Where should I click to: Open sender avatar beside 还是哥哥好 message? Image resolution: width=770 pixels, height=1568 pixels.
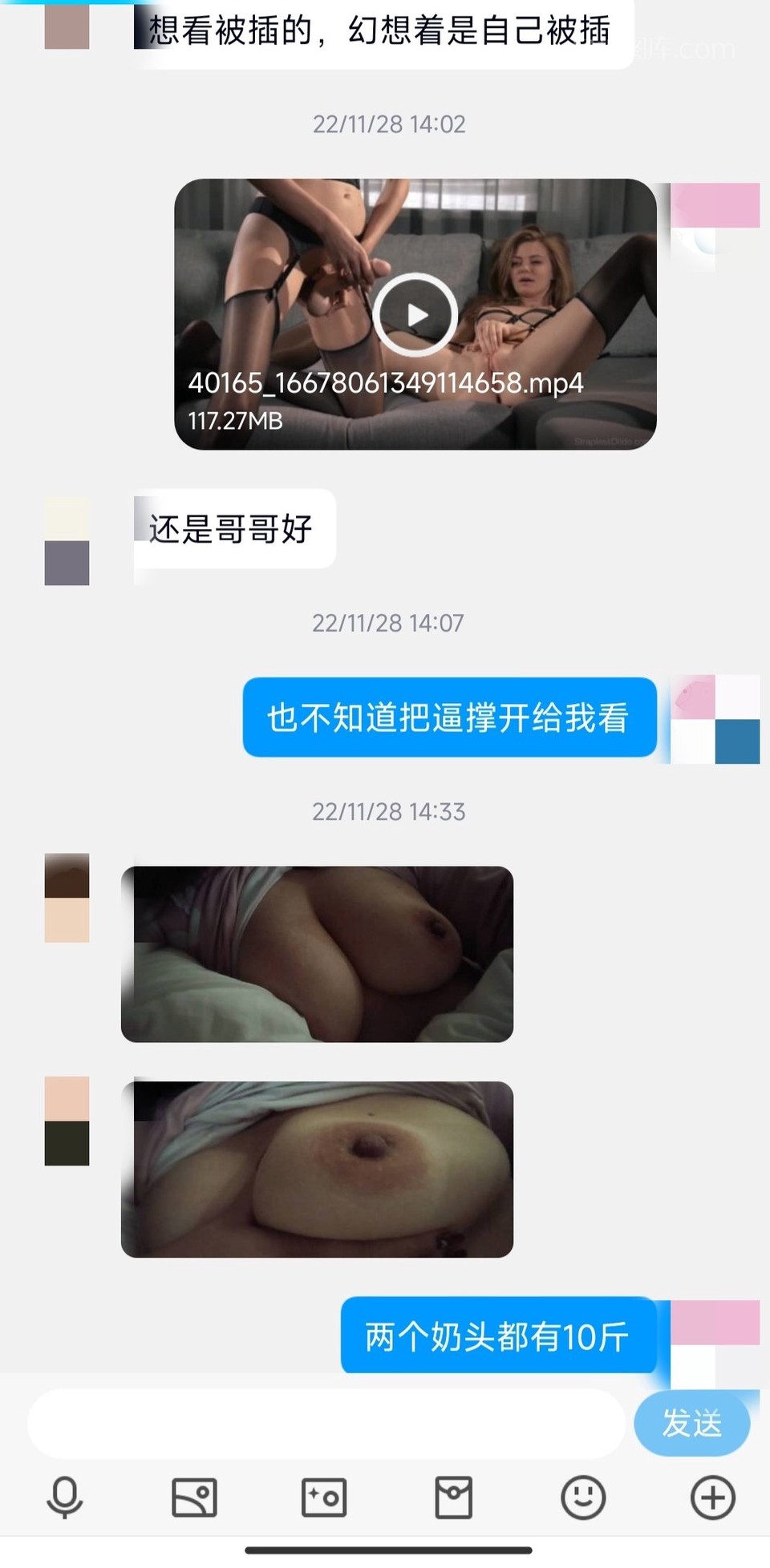coord(67,541)
